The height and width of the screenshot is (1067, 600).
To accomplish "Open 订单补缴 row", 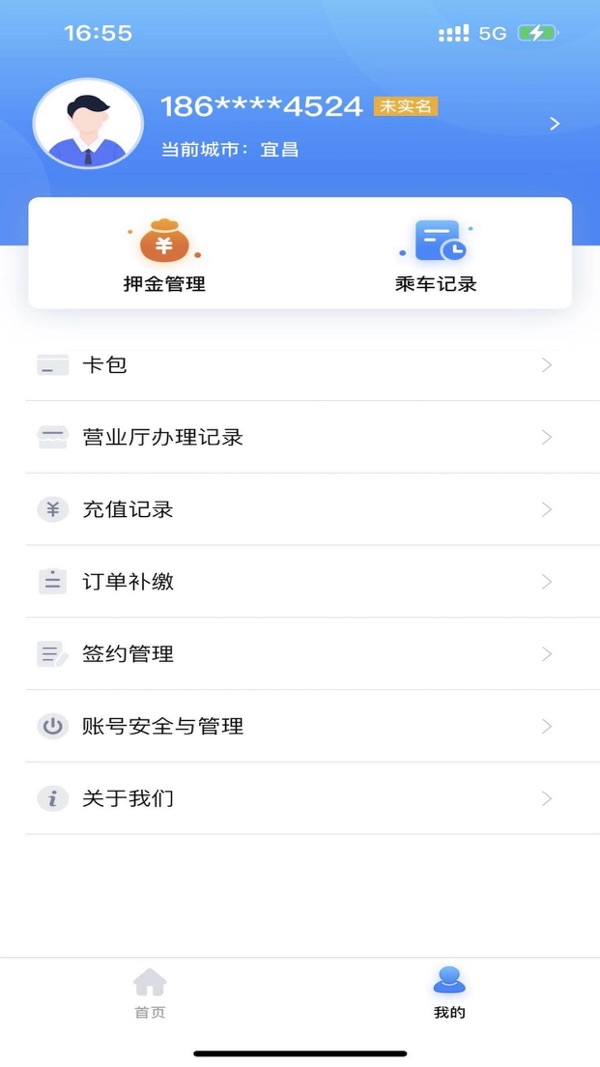I will coord(300,582).
